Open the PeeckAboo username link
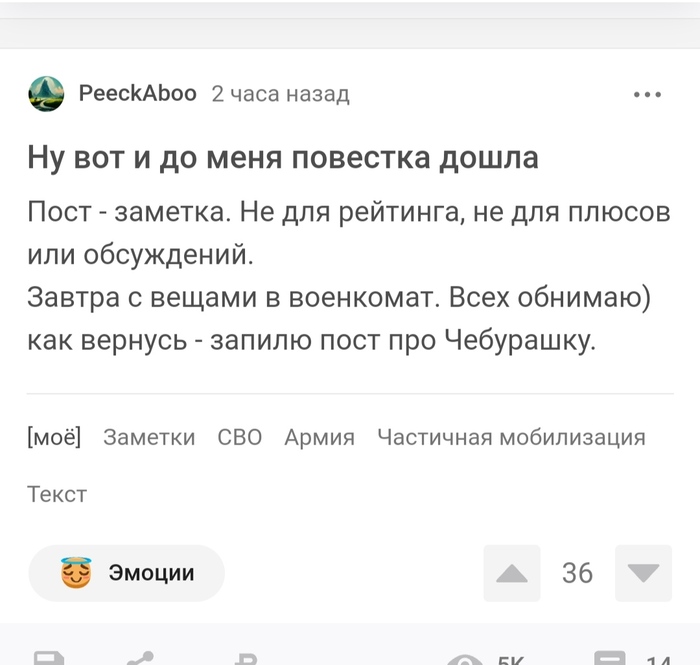Viewport: 700px width, 665px height. 138,94
